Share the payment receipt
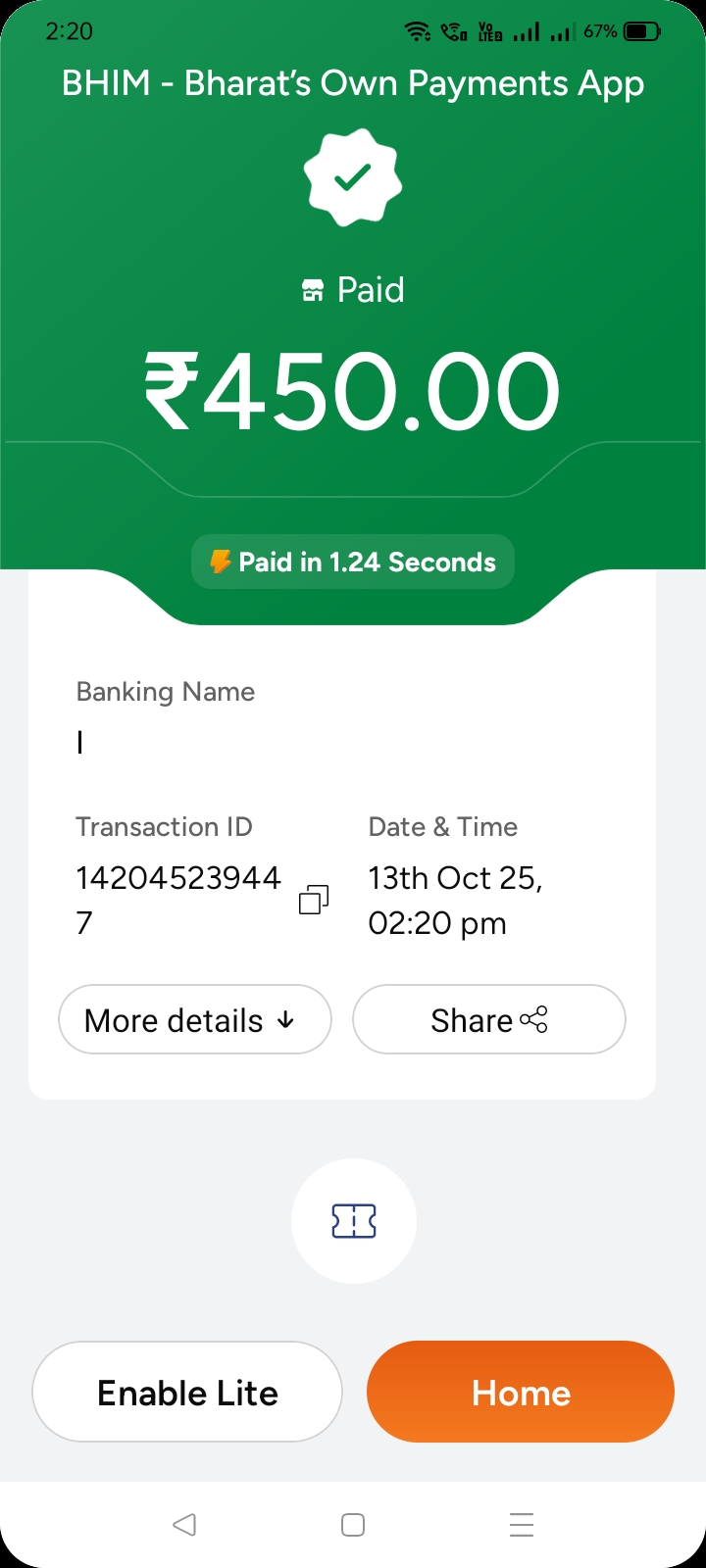The height and width of the screenshot is (1568, 706). point(488,1020)
